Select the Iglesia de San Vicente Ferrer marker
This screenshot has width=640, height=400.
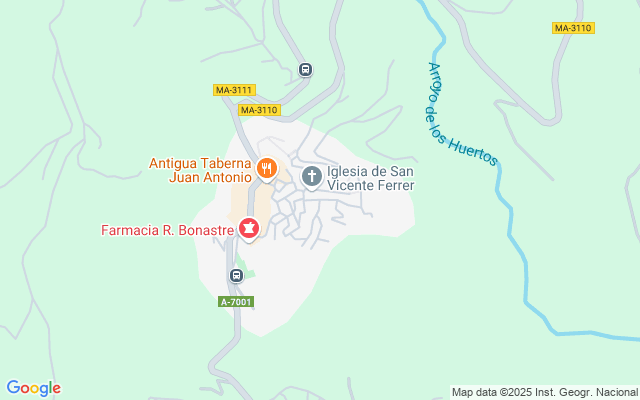tap(312, 177)
